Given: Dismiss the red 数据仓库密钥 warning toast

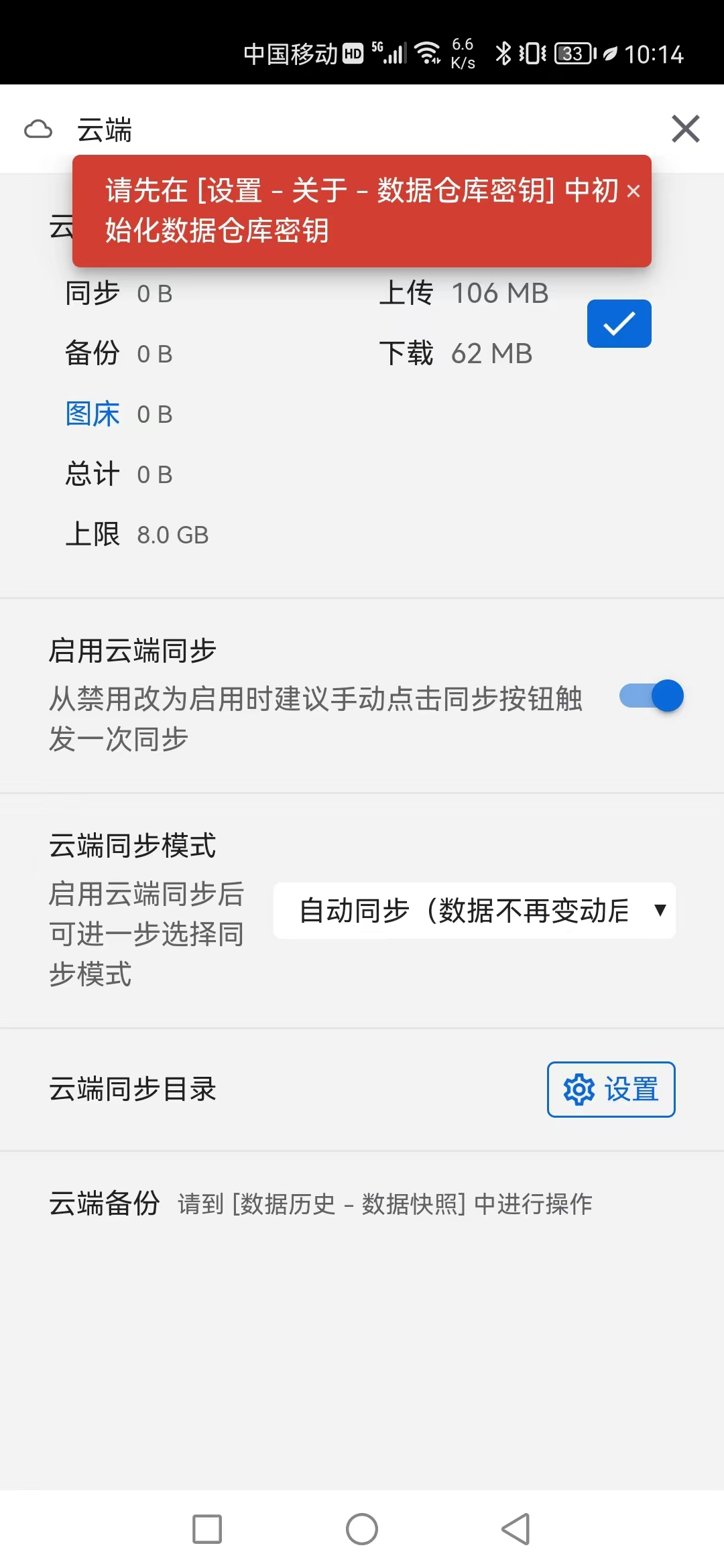Looking at the screenshot, I should click(633, 192).
